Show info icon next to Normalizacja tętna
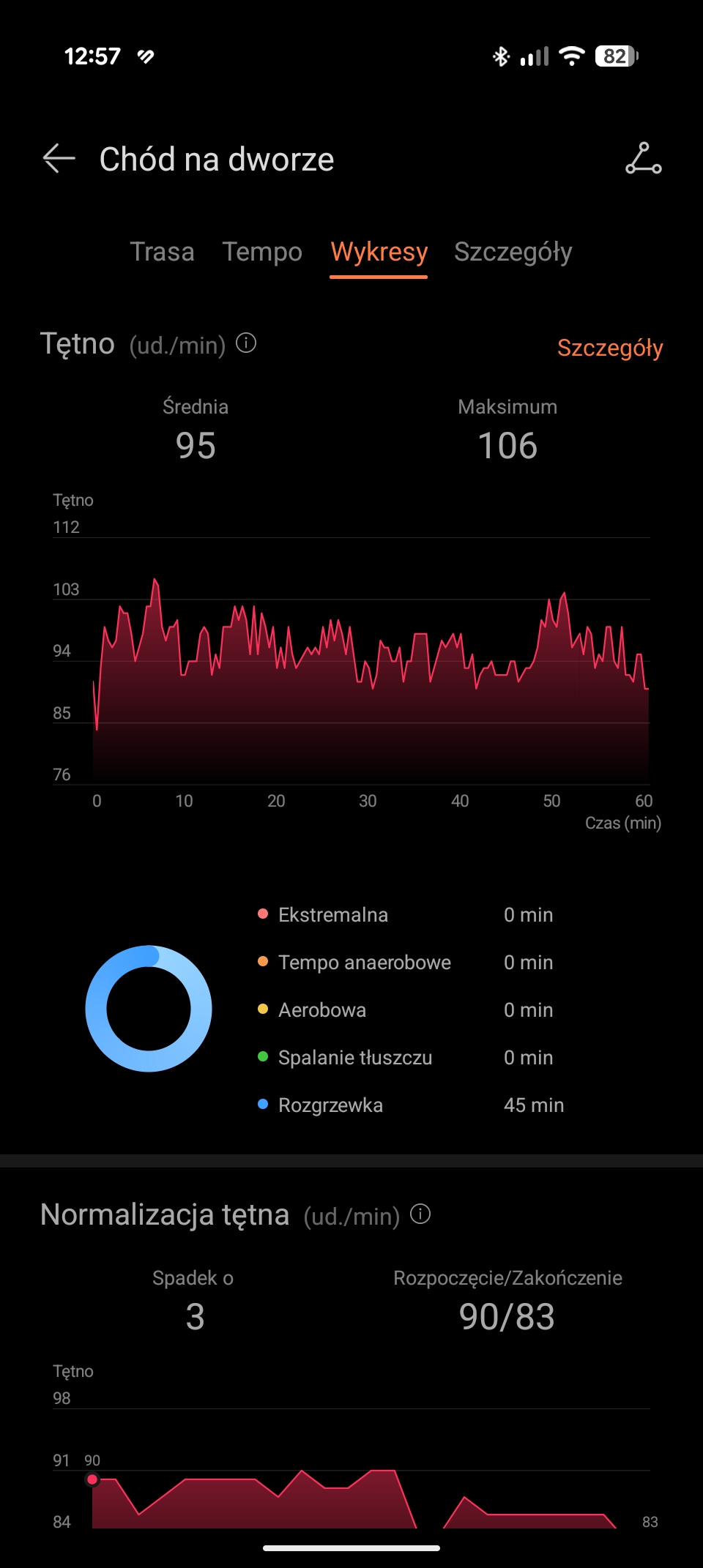 (420, 1214)
